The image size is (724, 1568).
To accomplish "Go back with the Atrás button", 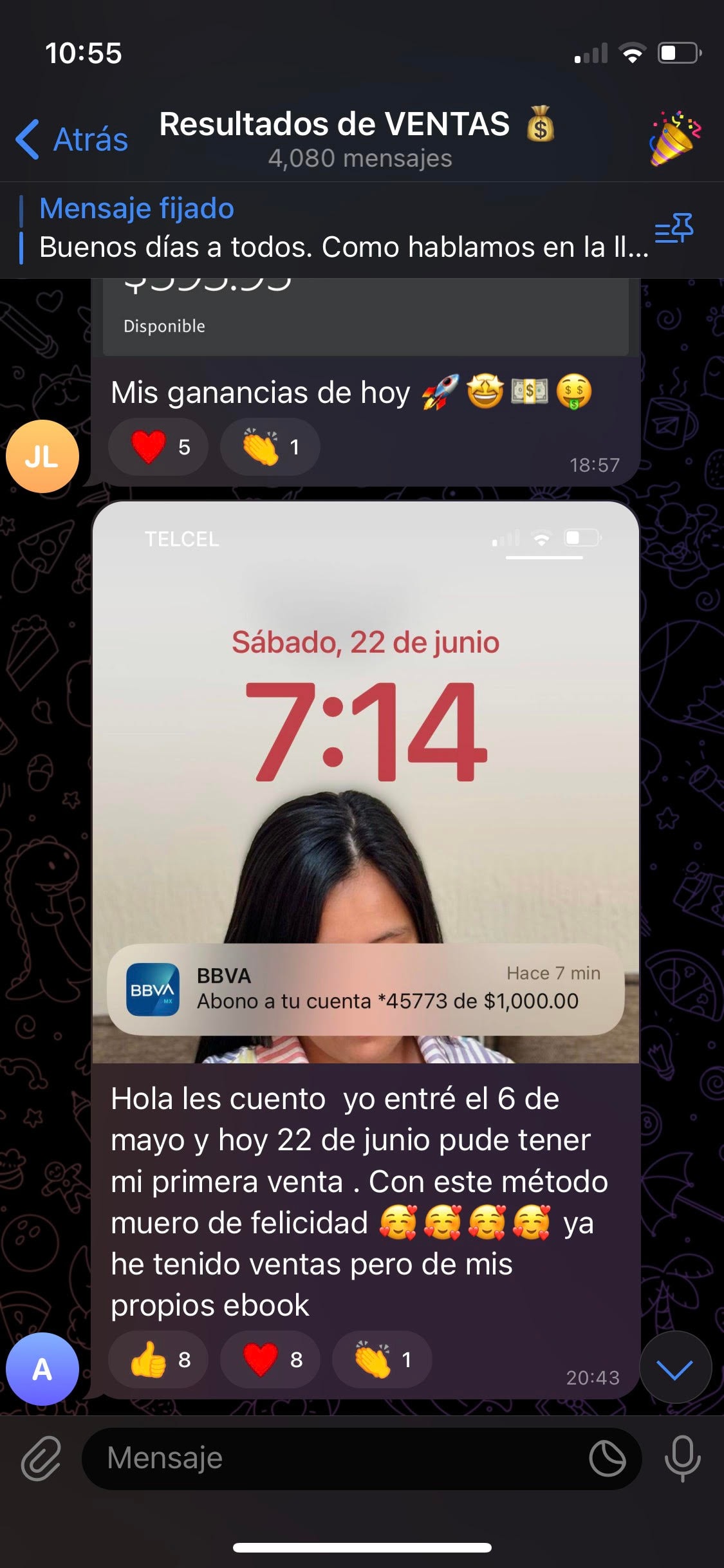I will (x=72, y=139).
